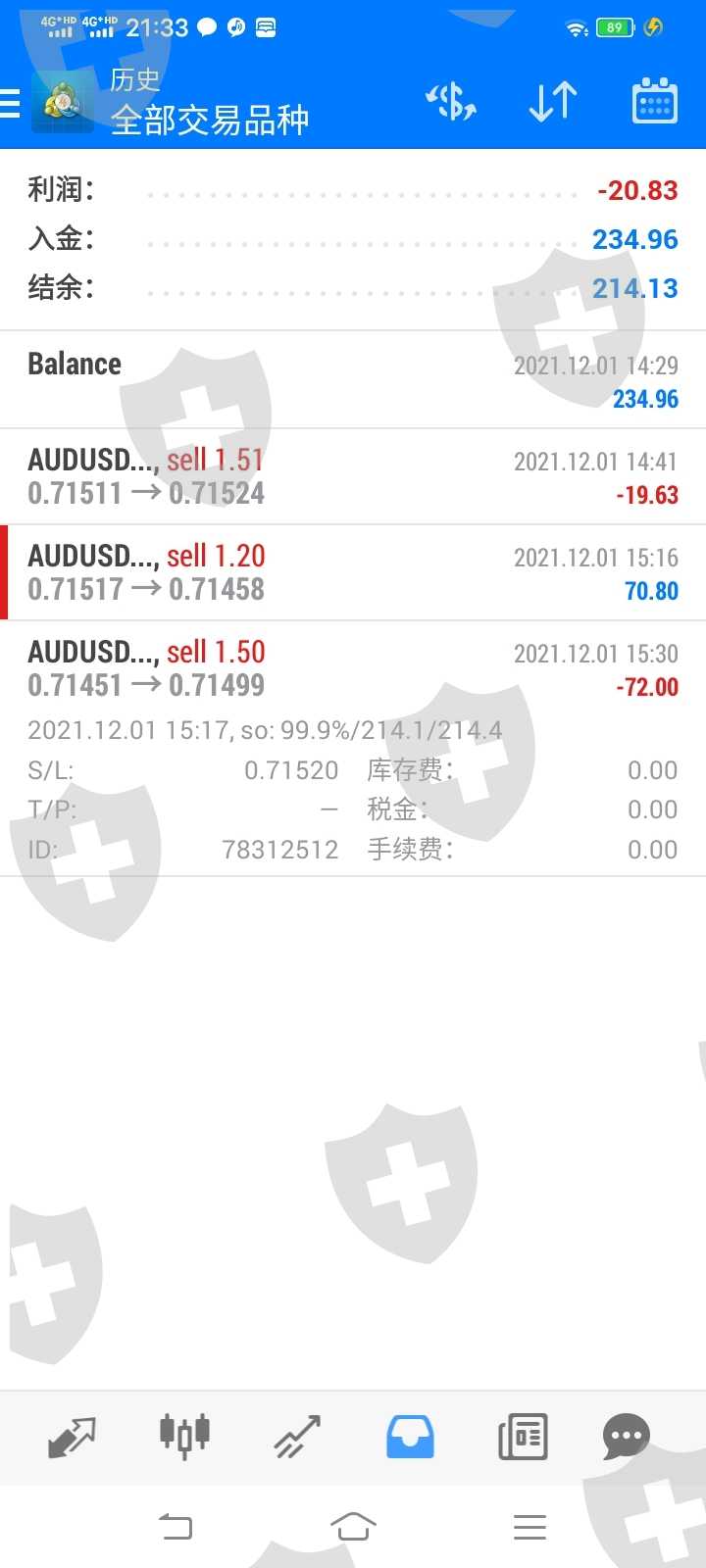Viewport: 706px width, 1568px height.
Task: Go back with the system back button
Action: coord(176,1526)
